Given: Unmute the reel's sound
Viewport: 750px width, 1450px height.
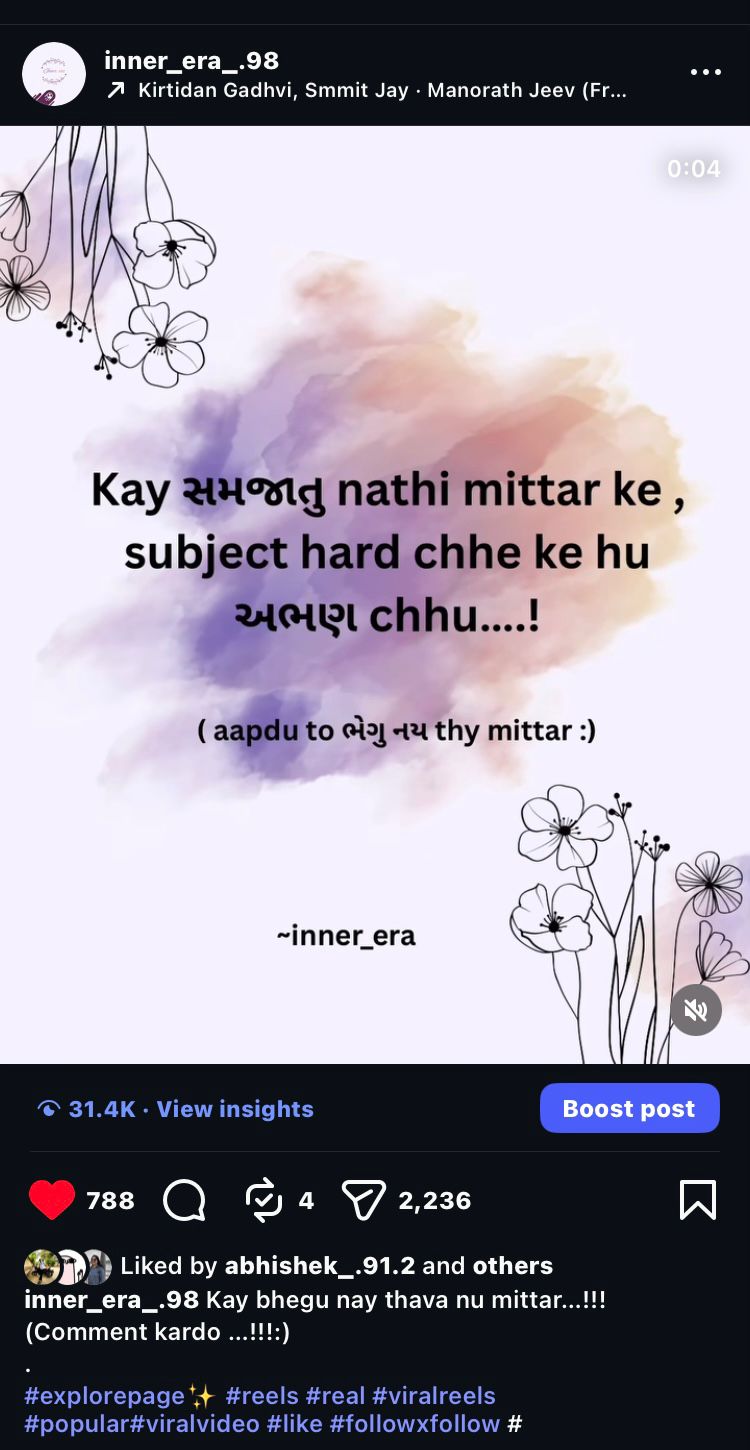Looking at the screenshot, I should coord(696,1010).
